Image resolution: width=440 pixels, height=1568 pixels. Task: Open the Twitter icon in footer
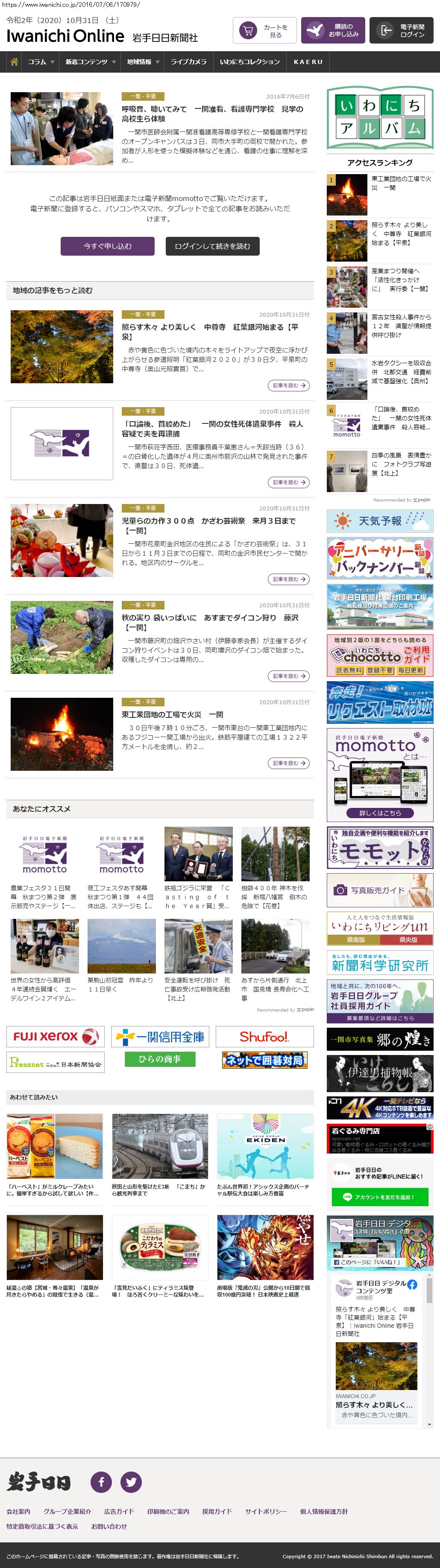coord(131,1481)
